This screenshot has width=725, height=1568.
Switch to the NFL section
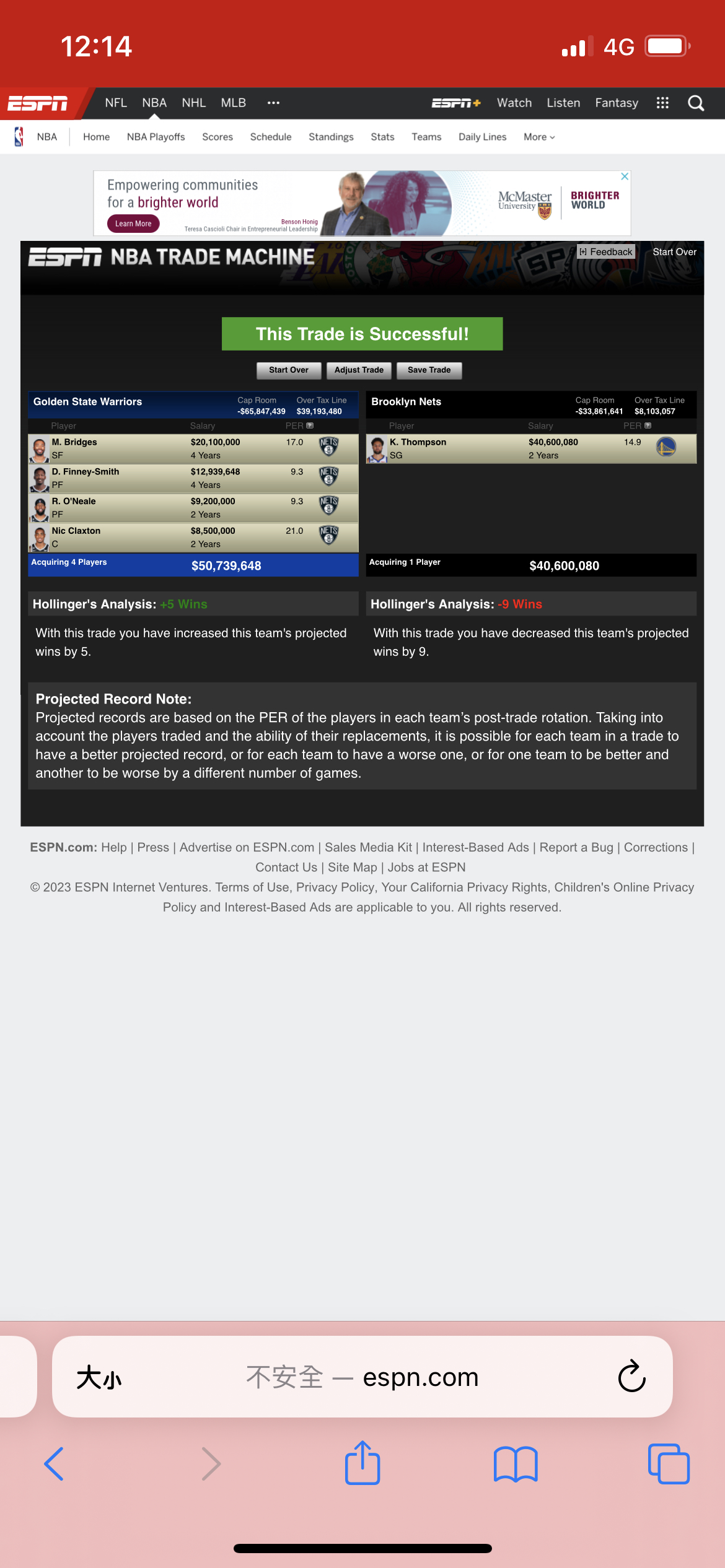(116, 103)
